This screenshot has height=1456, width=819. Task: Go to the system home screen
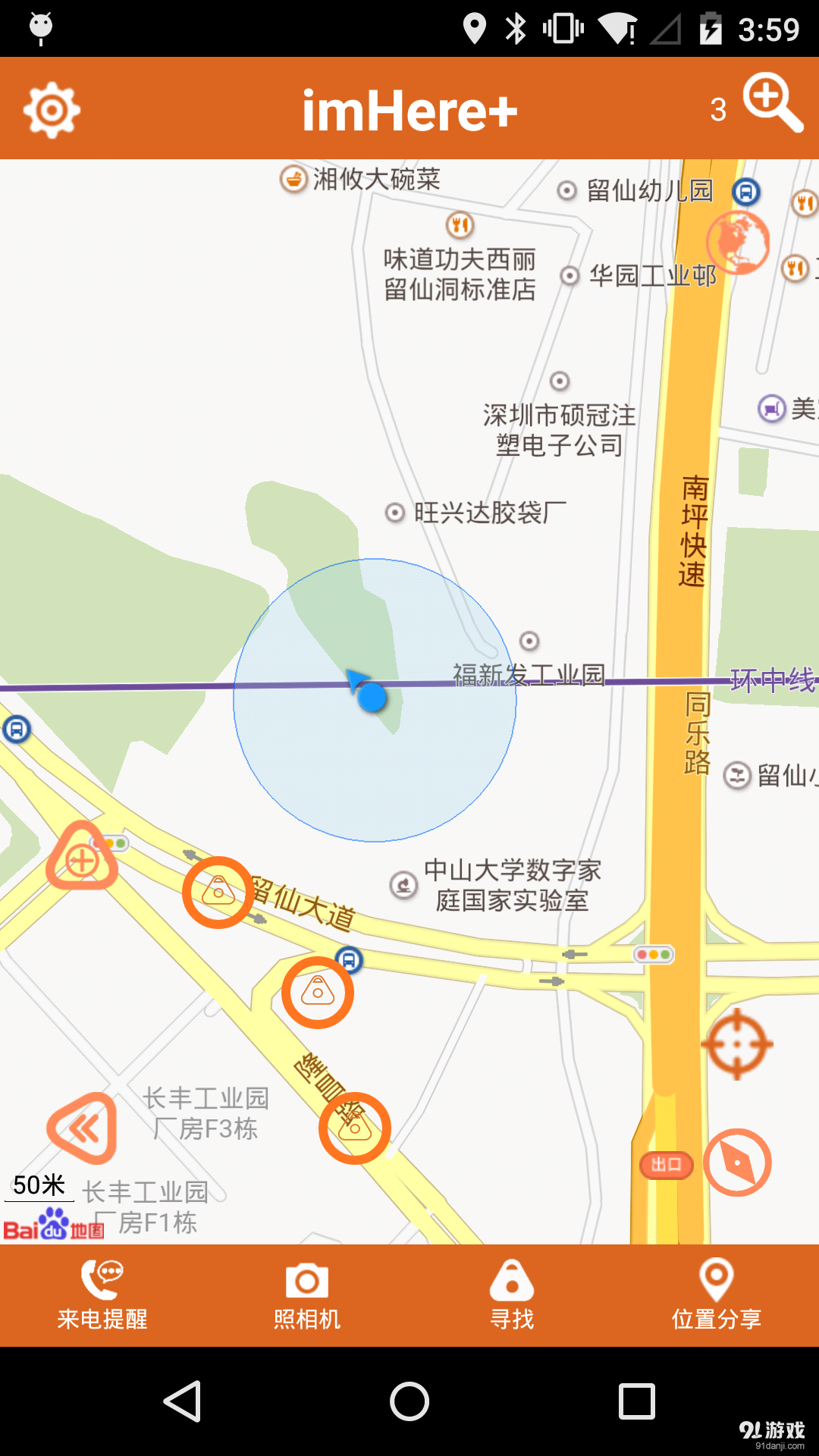click(x=409, y=1401)
